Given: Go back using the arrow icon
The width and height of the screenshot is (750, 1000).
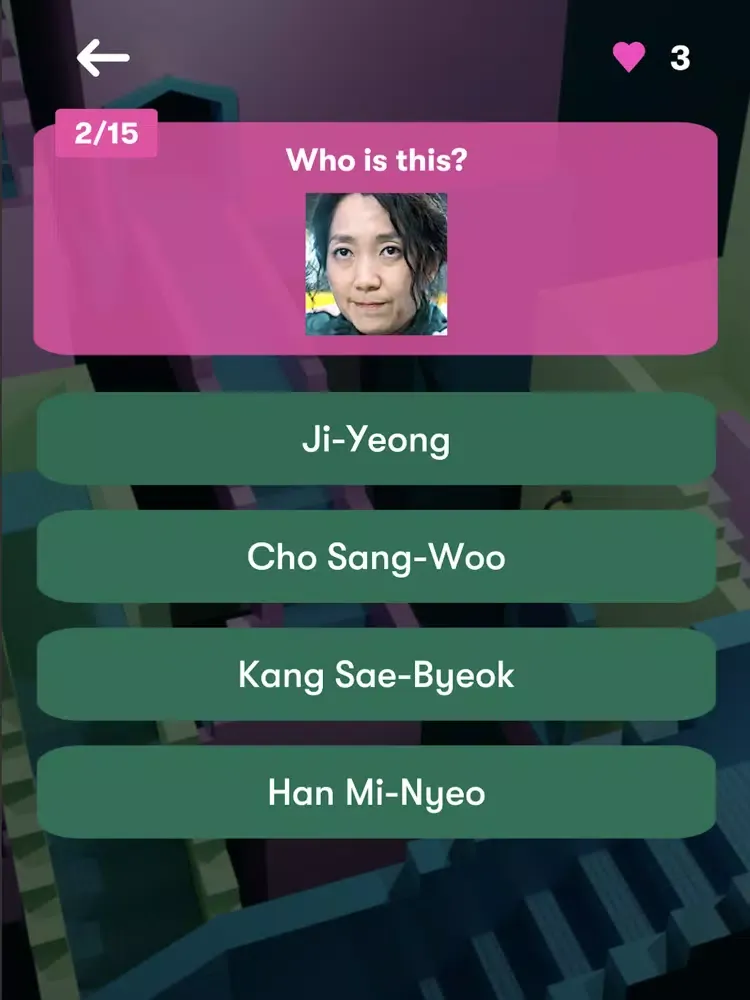Looking at the screenshot, I should [103, 59].
